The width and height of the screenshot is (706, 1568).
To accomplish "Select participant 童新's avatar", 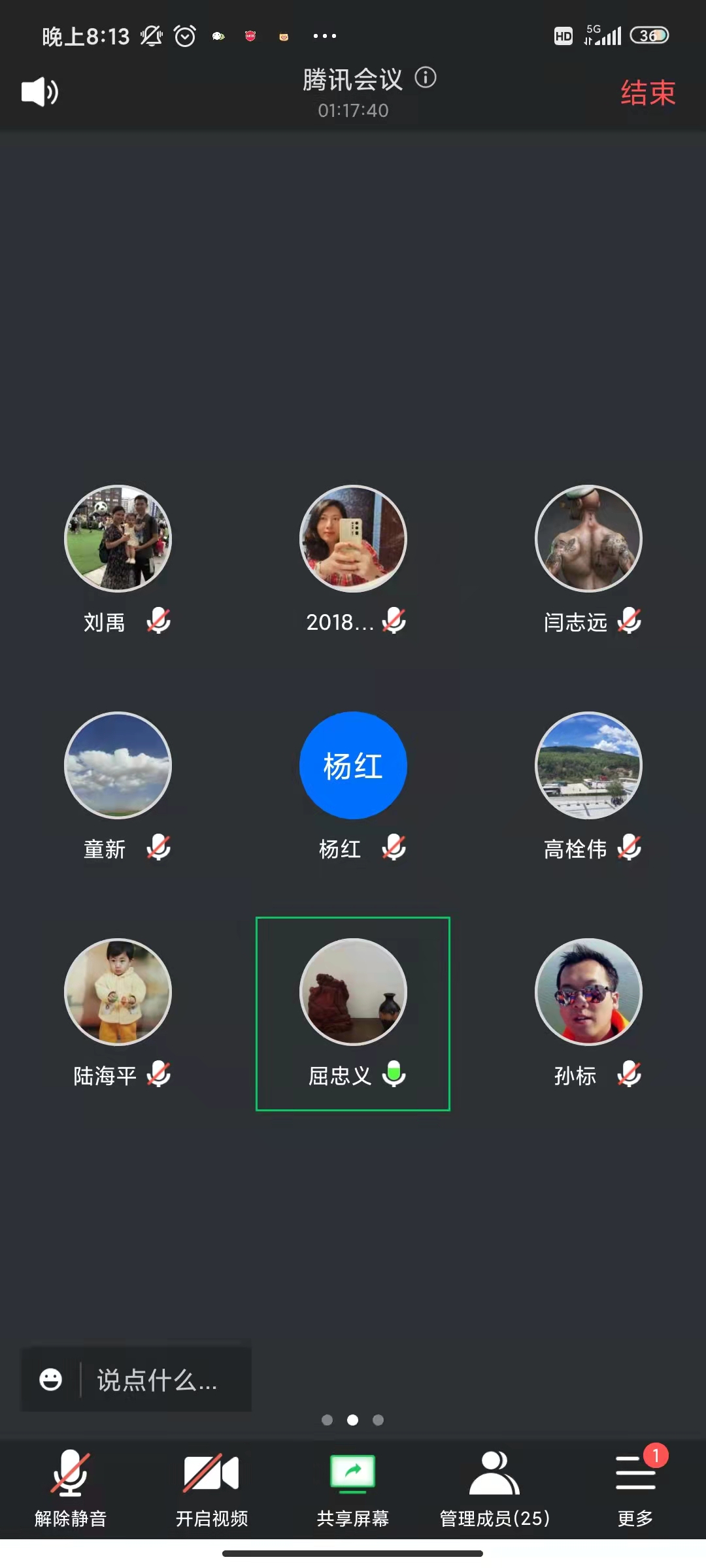I will point(118,765).
